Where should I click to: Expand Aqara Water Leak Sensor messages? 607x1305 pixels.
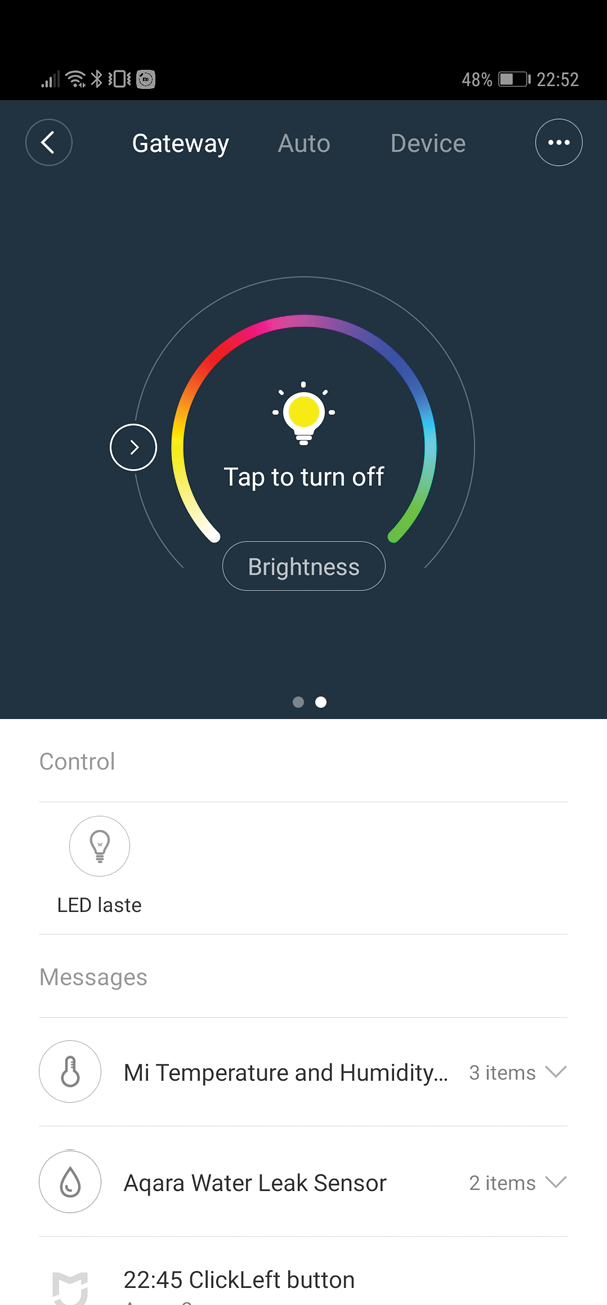[x=303, y=1182]
